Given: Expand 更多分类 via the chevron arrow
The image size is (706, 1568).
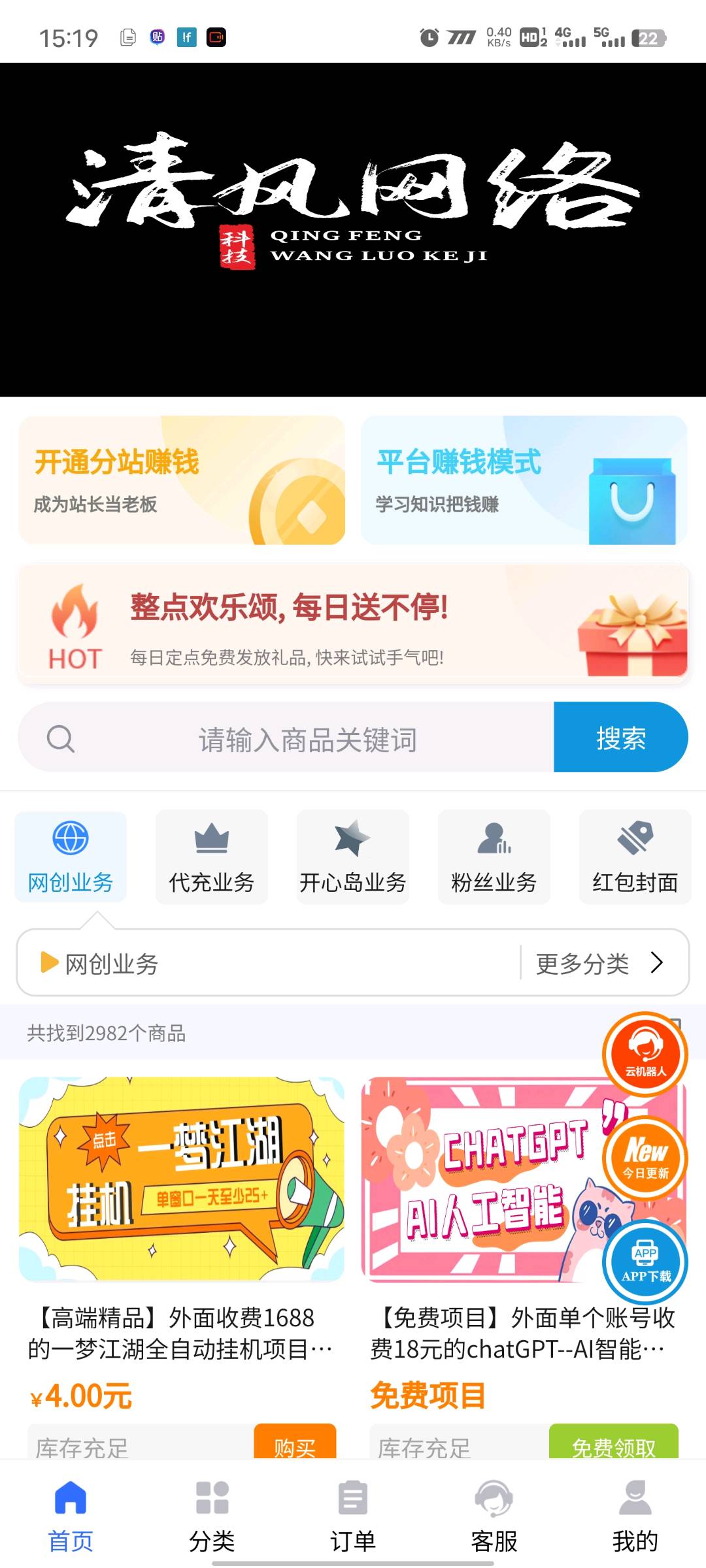Looking at the screenshot, I should pos(656,962).
